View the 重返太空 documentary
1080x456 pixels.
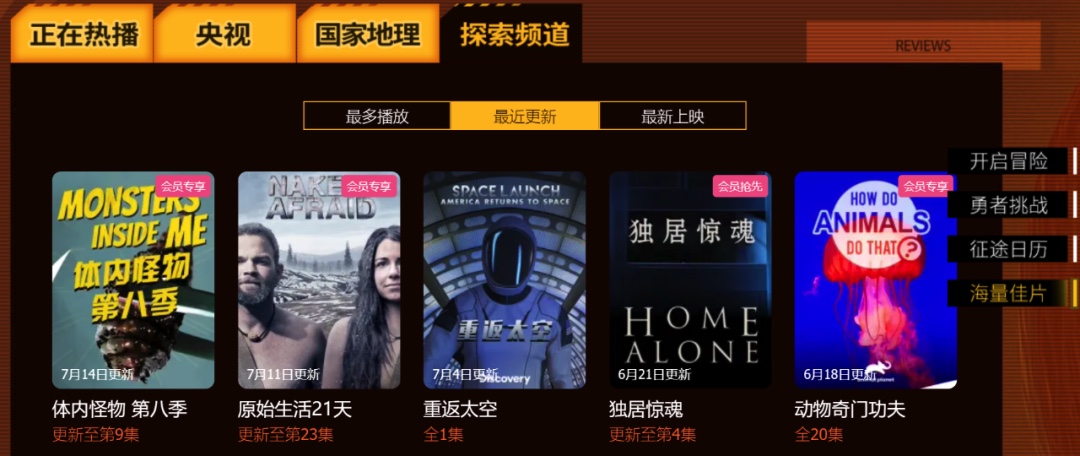[x=504, y=280]
